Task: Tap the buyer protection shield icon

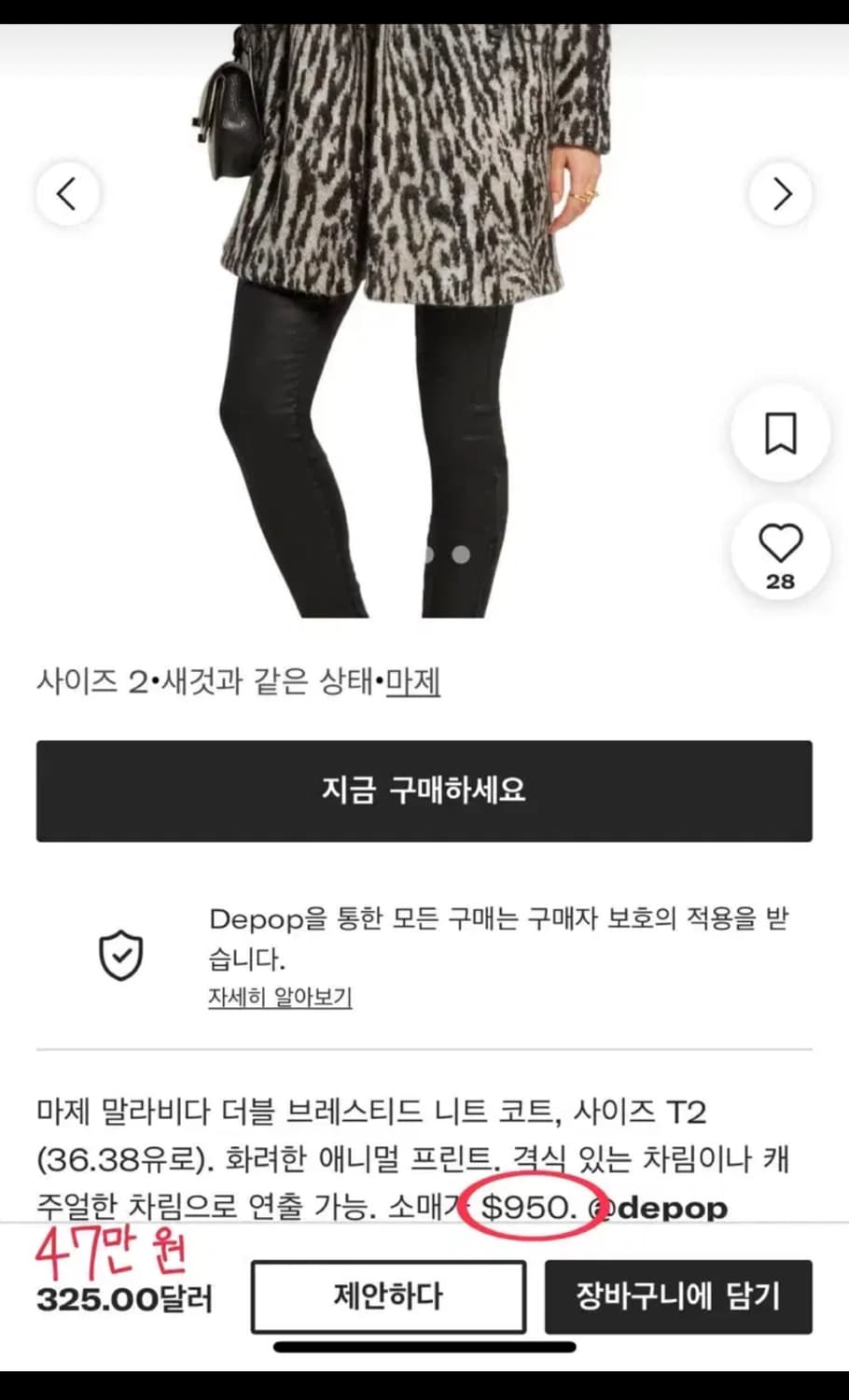Action: click(121, 954)
